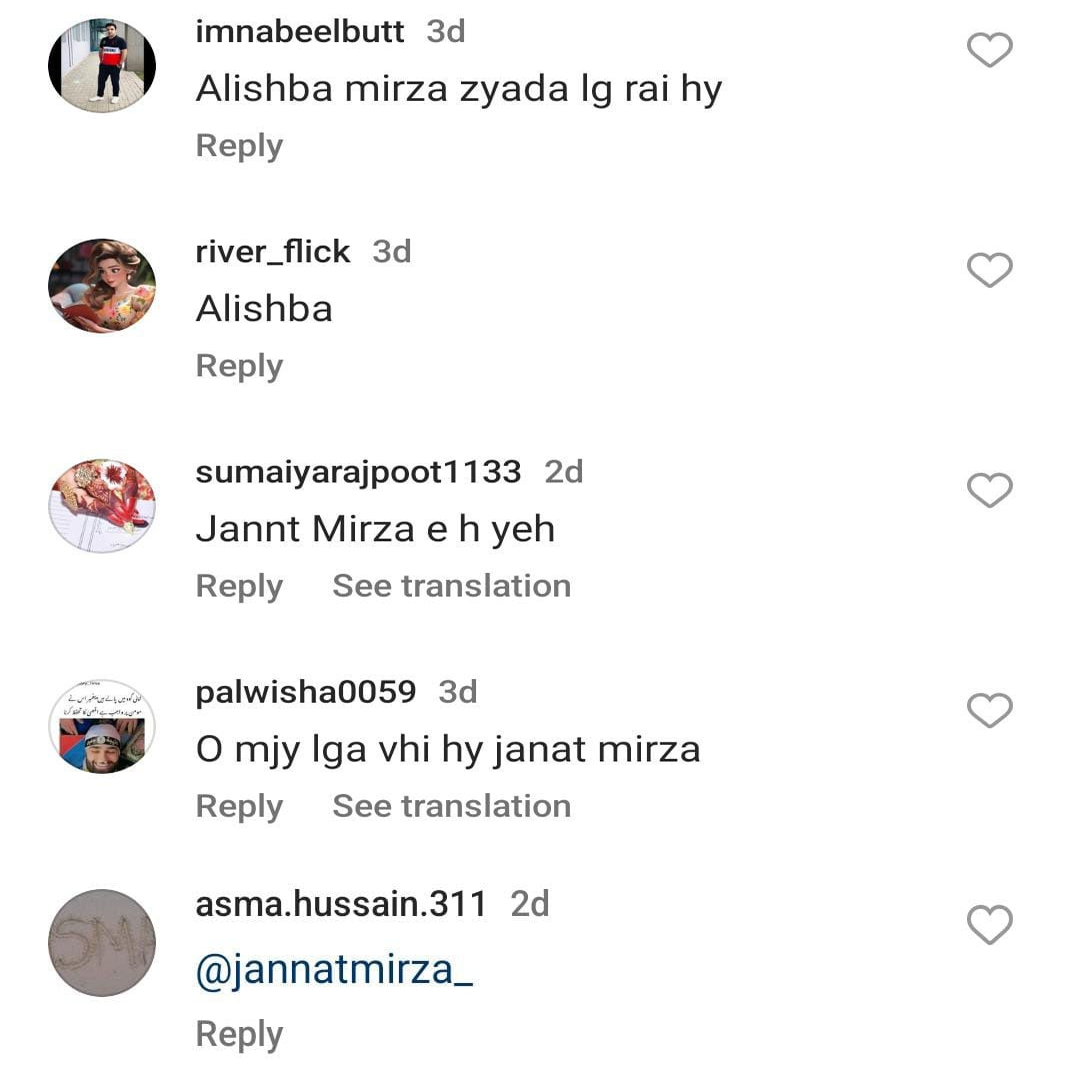1080x1080 pixels.
Task: See translation of sumaiyarajpoot1133's comment
Action: [451, 586]
